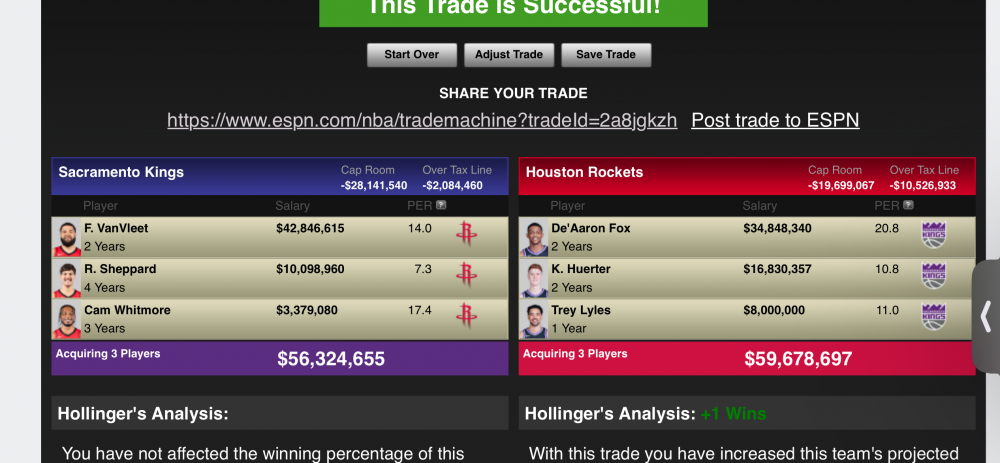Image resolution: width=1000 pixels, height=463 pixels.
Task: Open the ESPN trade machine share URL
Action: 422,121
